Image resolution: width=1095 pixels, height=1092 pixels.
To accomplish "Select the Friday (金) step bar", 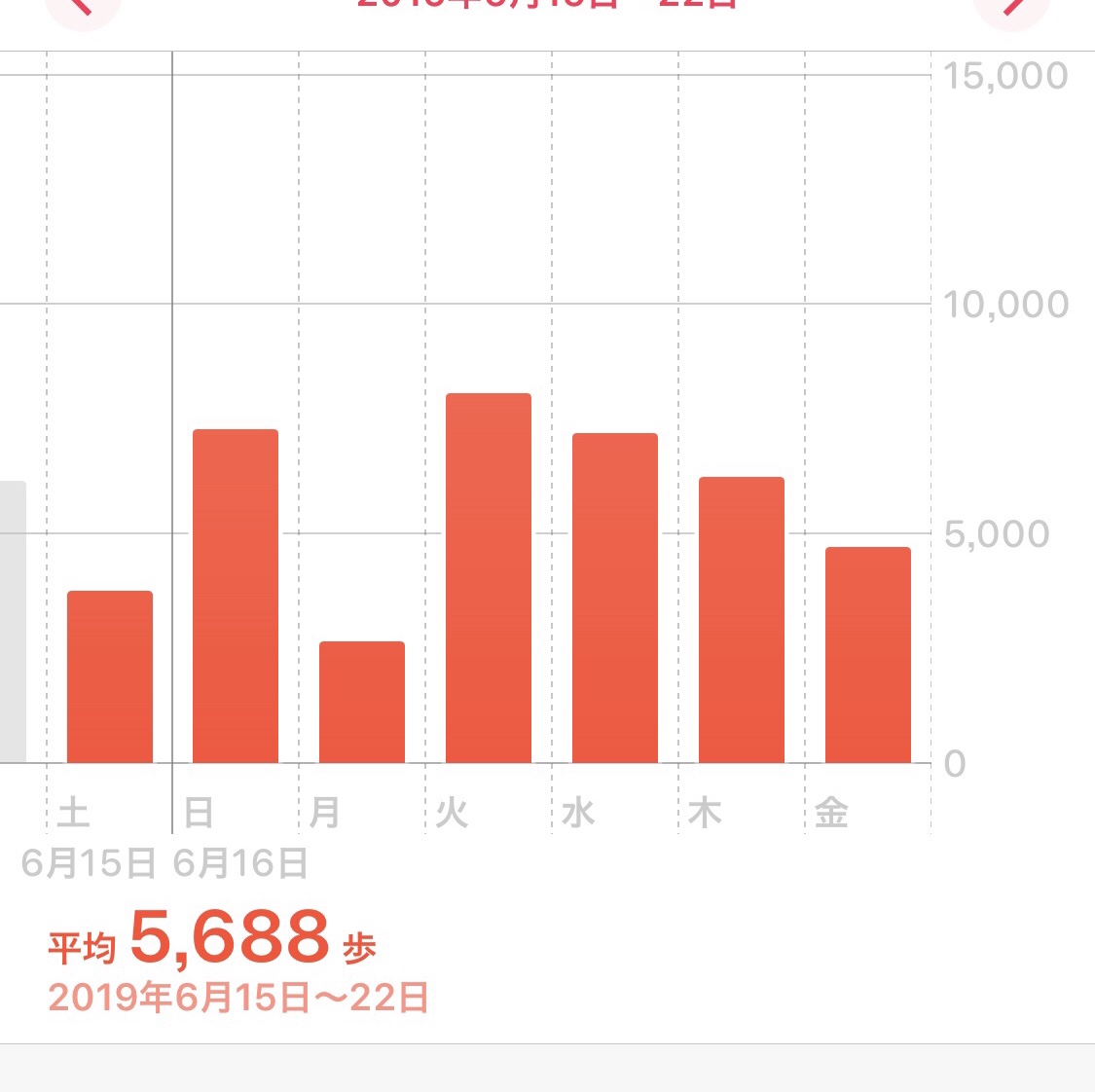I will pyautogui.click(x=868, y=655).
